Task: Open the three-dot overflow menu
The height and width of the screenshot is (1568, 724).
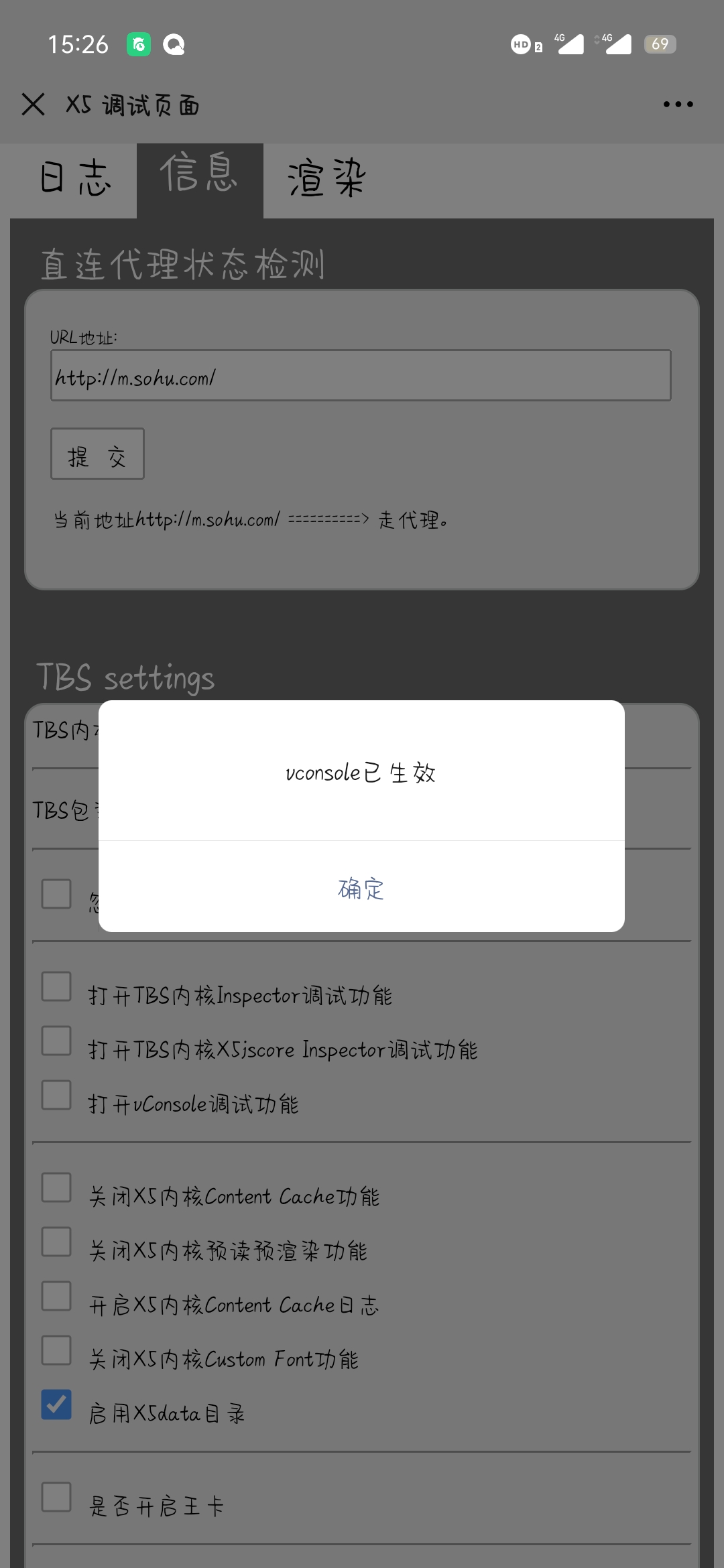Action: [678, 105]
